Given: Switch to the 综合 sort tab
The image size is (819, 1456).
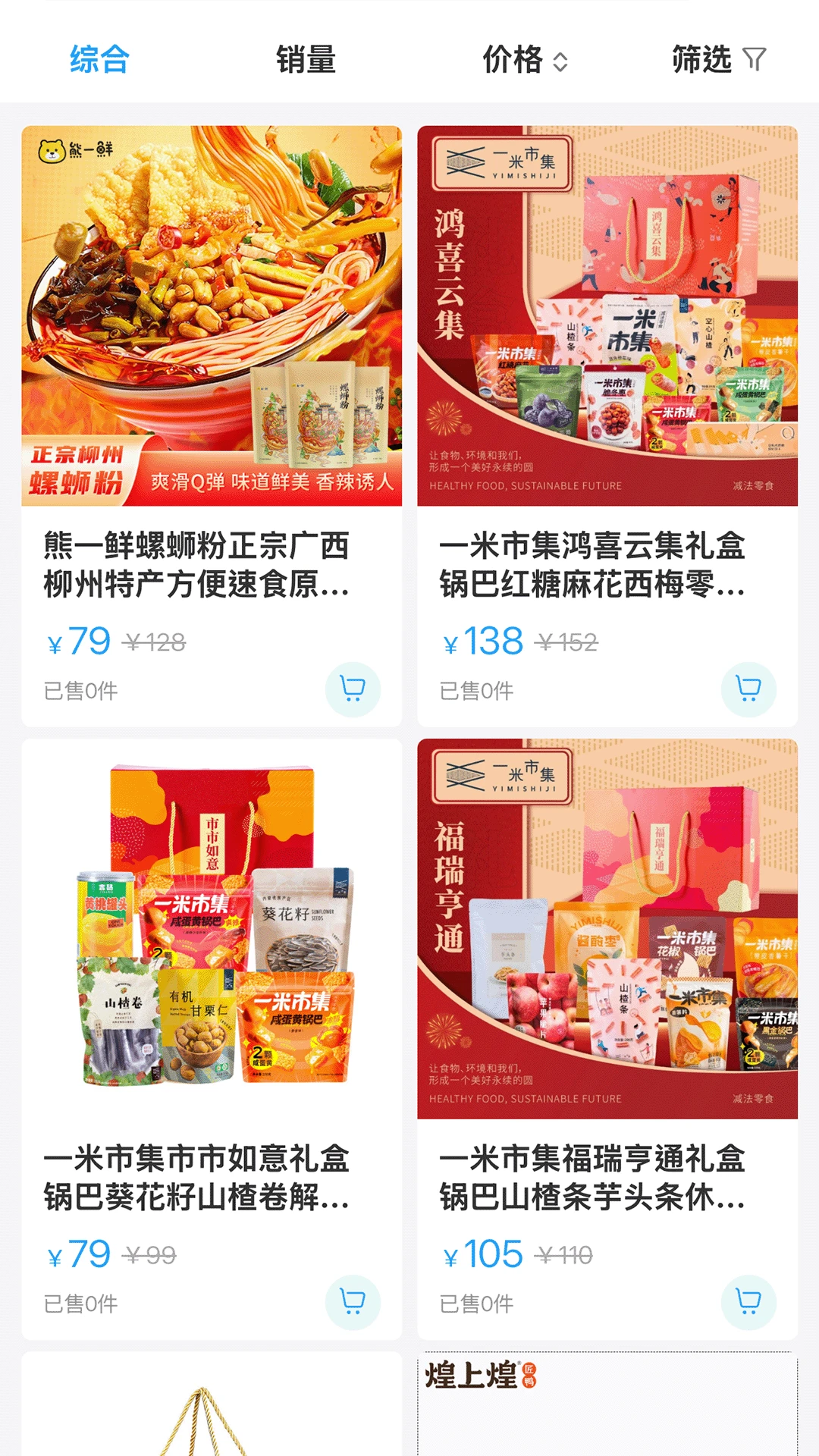Looking at the screenshot, I should [x=99, y=59].
